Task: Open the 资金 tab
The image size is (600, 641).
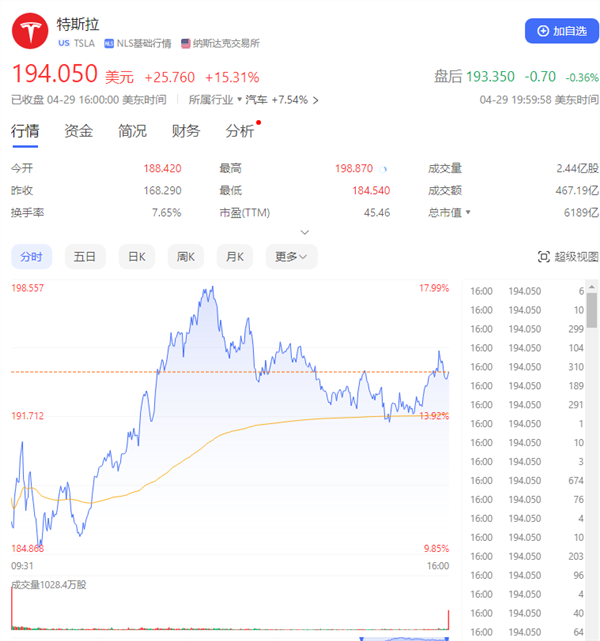Action: point(79,131)
